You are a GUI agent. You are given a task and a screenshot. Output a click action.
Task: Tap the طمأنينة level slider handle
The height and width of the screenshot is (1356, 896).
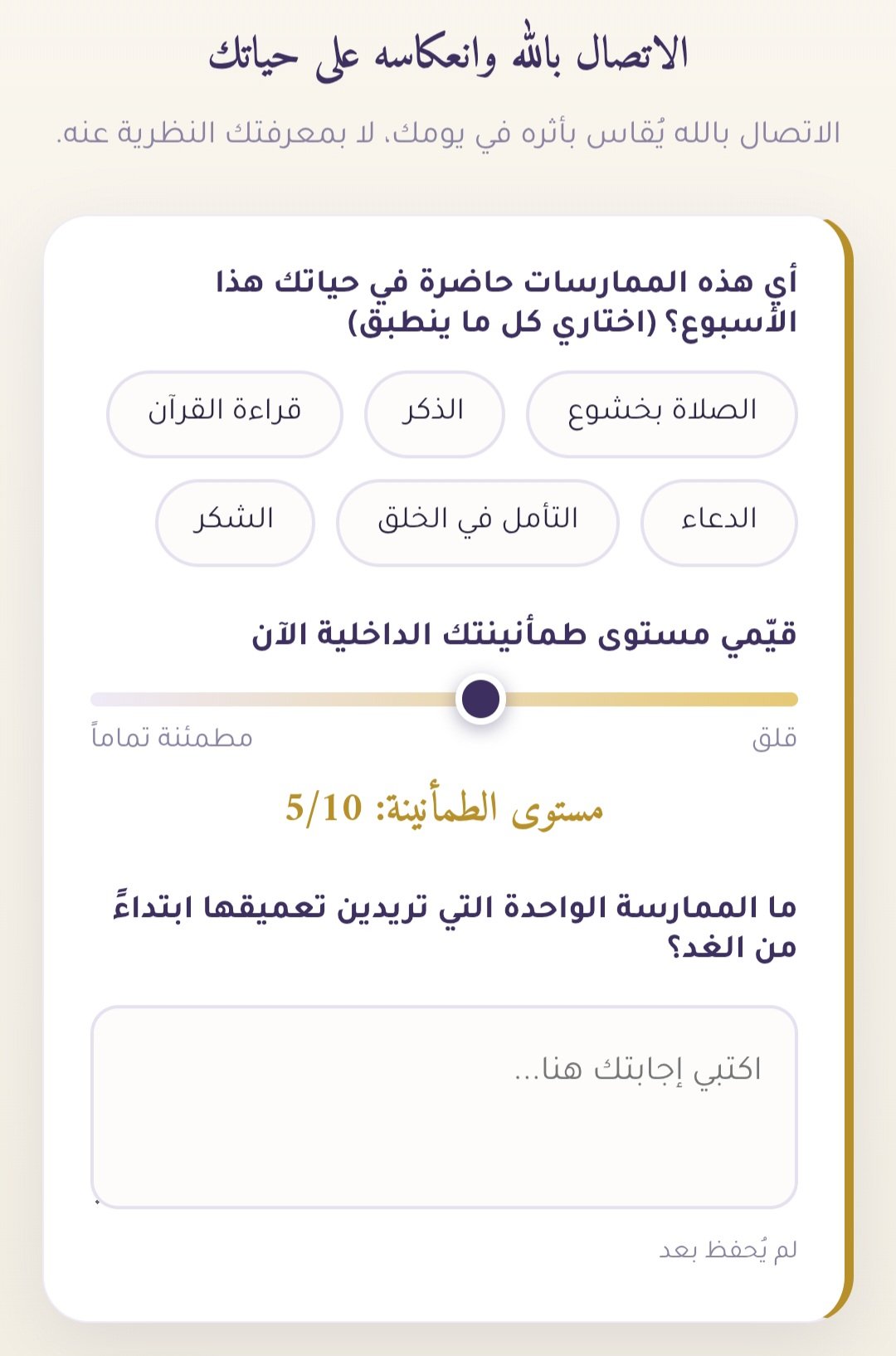(481, 699)
